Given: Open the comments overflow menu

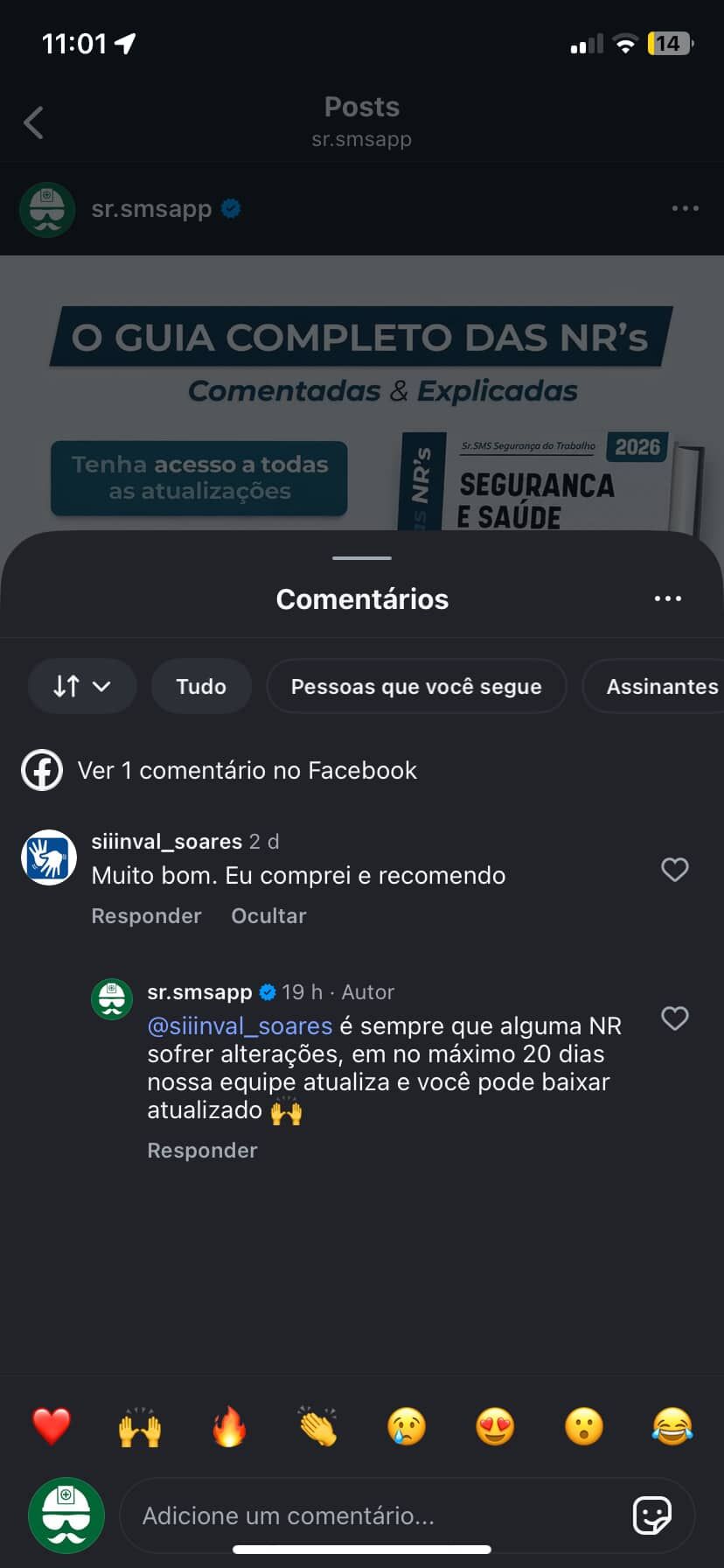Looking at the screenshot, I should [x=667, y=598].
